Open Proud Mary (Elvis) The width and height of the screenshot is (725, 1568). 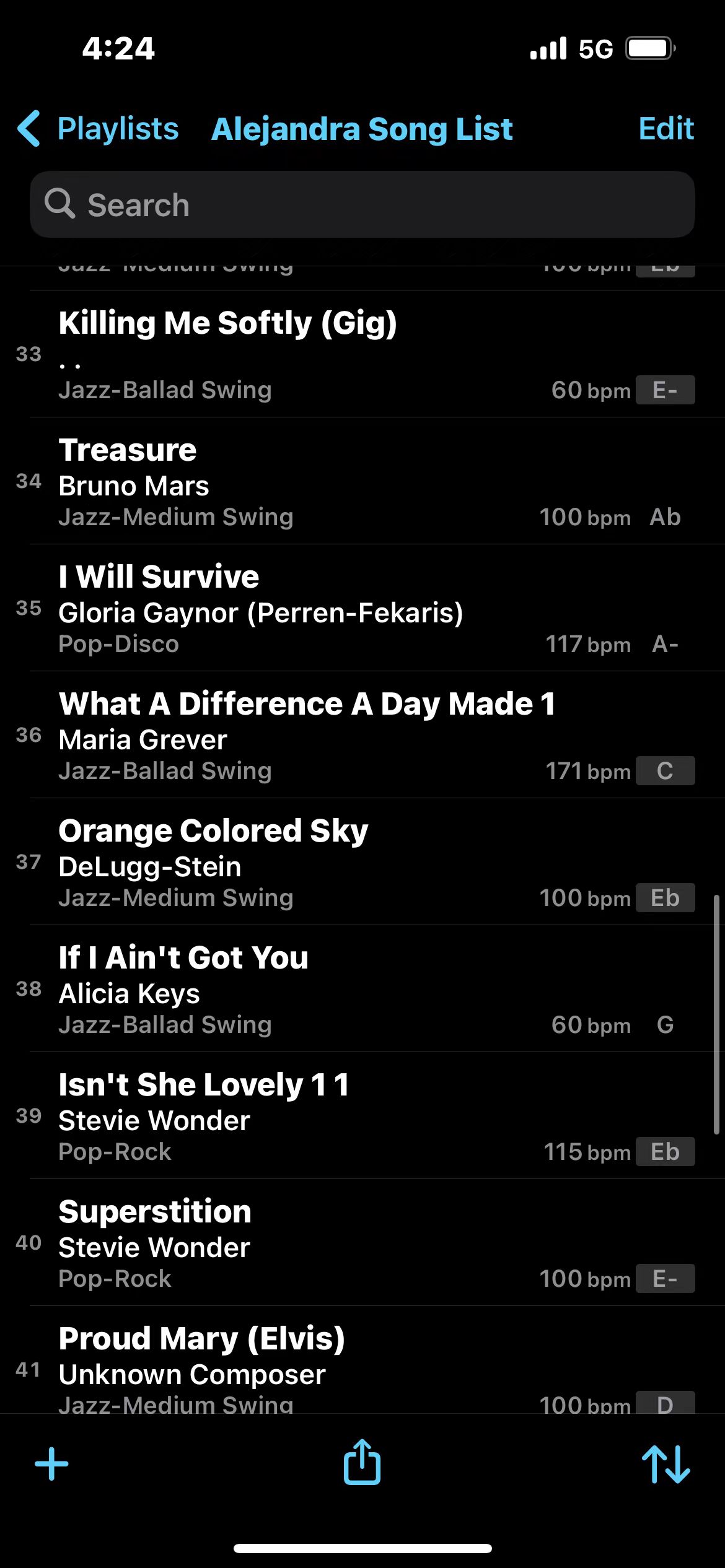(362, 1360)
